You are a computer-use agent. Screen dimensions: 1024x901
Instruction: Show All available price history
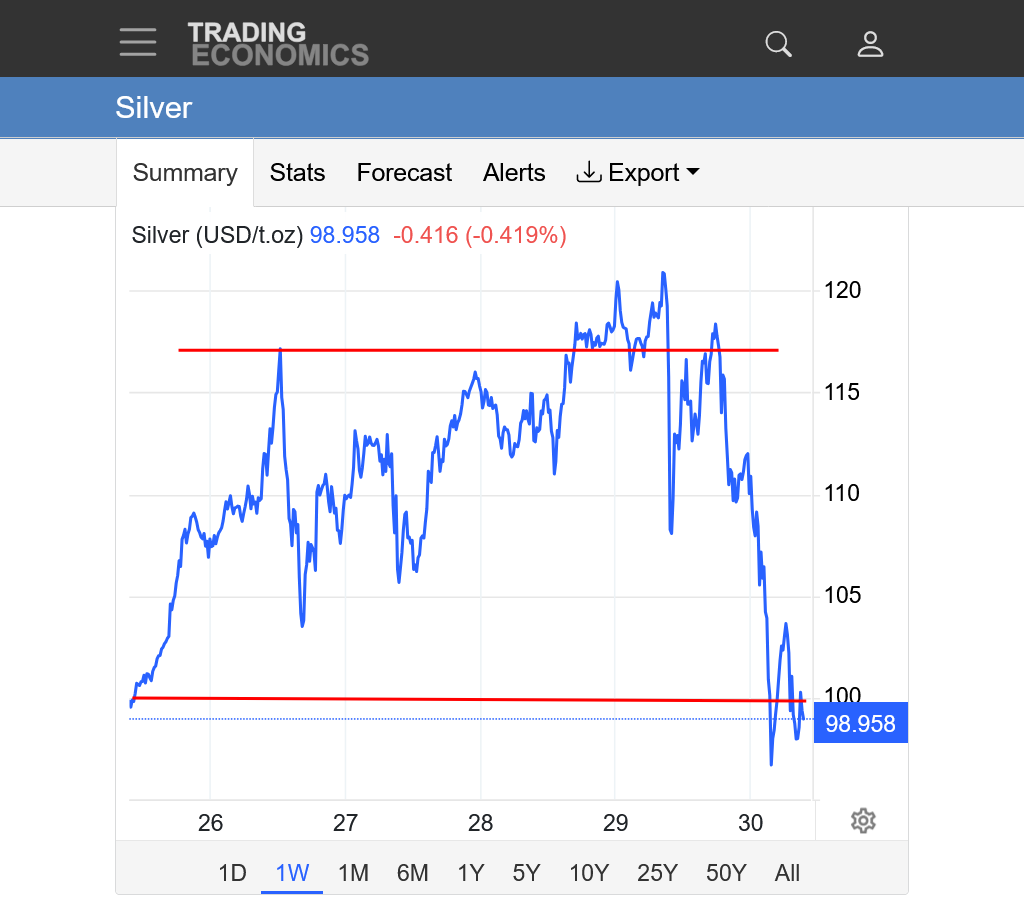coord(787,873)
